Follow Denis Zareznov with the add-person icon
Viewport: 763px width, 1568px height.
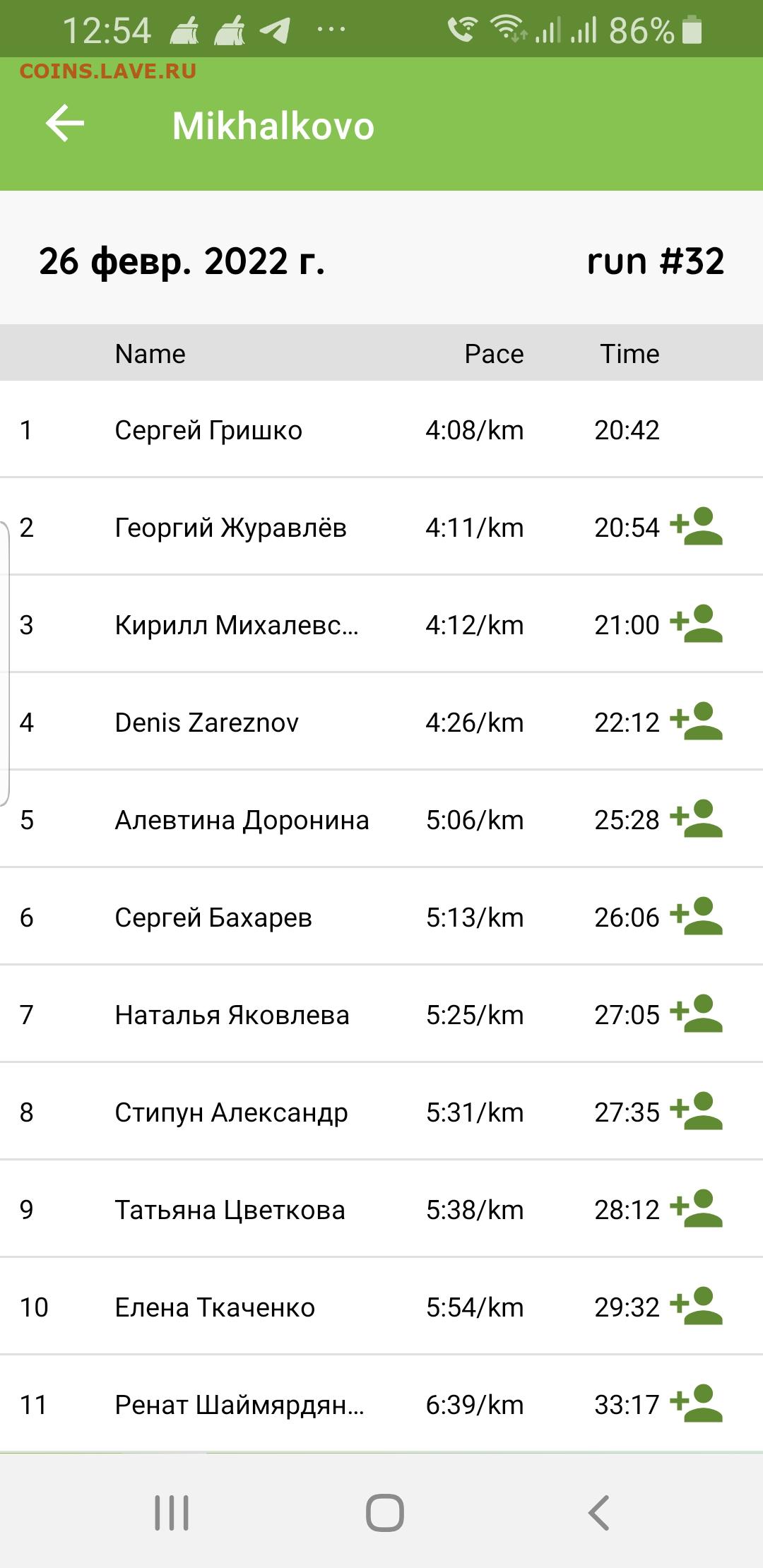click(696, 722)
